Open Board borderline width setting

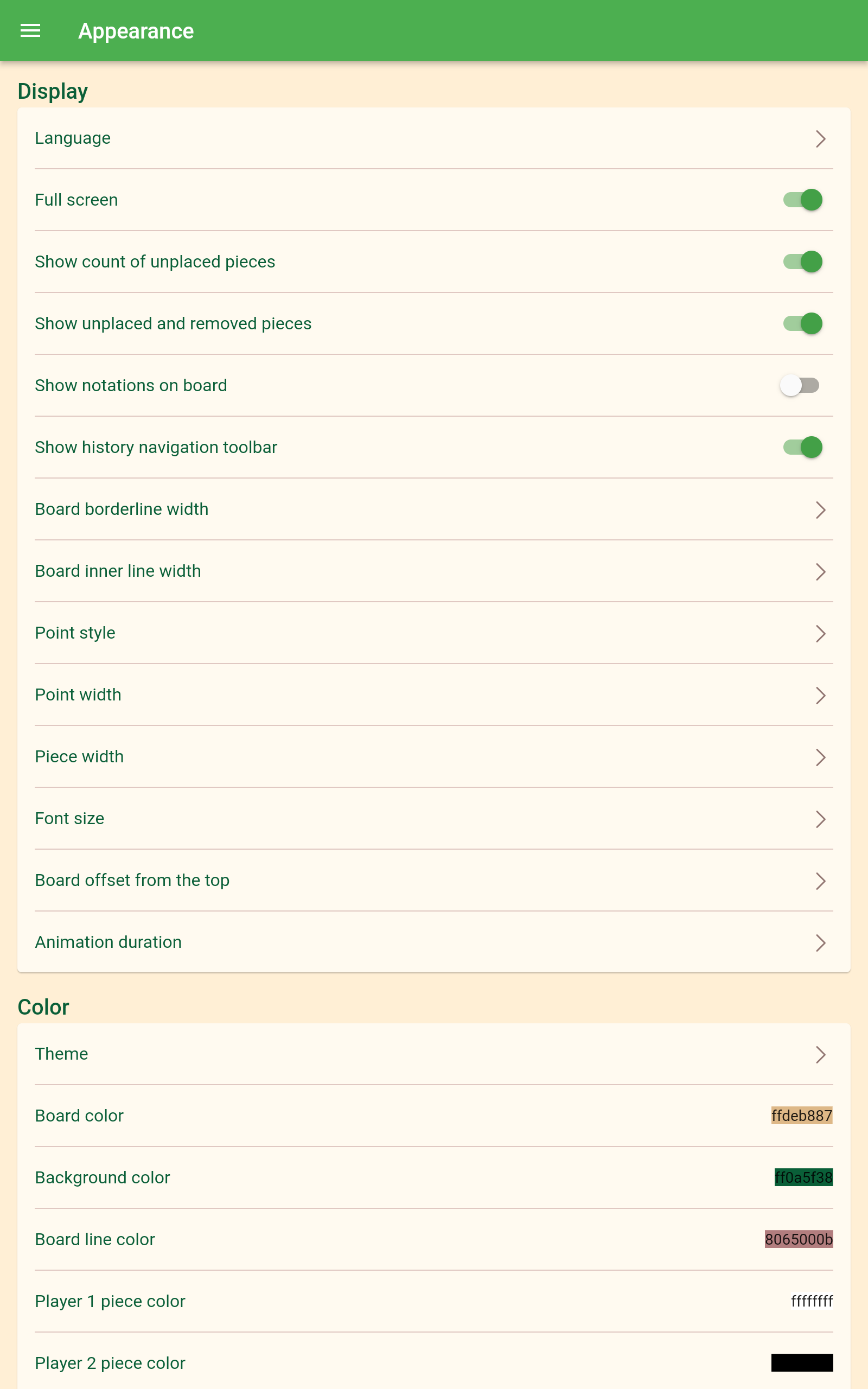[433, 509]
